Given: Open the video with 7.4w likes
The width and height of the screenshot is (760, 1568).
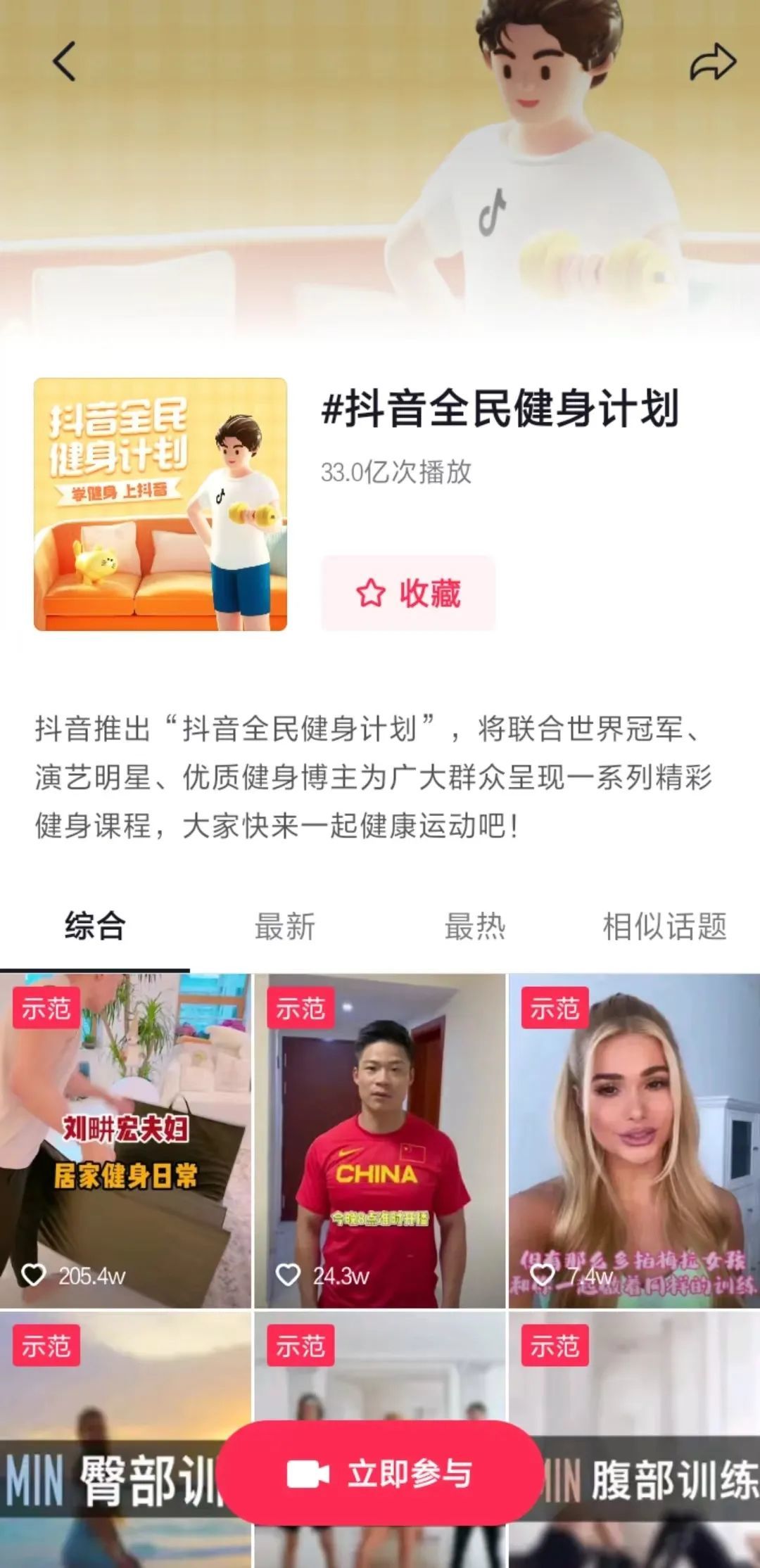Looking at the screenshot, I should [634, 1140].
